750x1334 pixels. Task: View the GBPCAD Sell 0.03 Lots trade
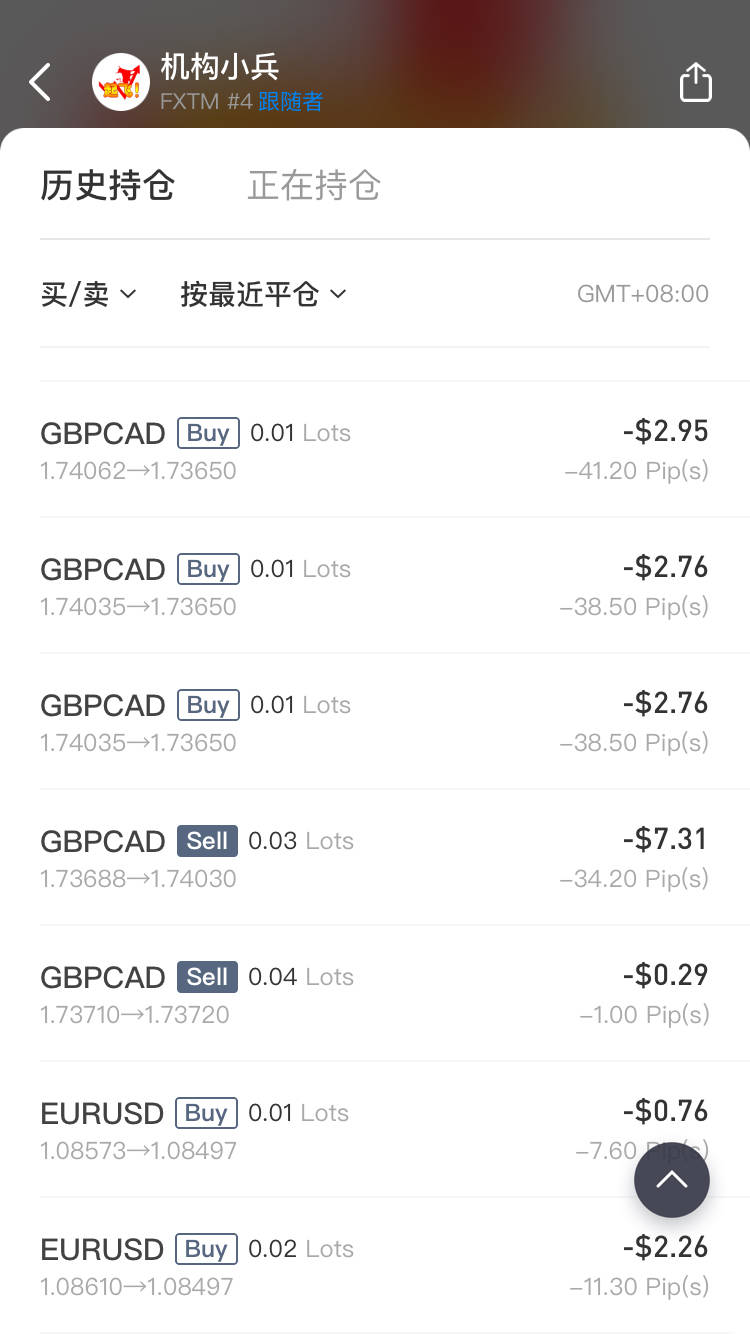coord(374,858)
